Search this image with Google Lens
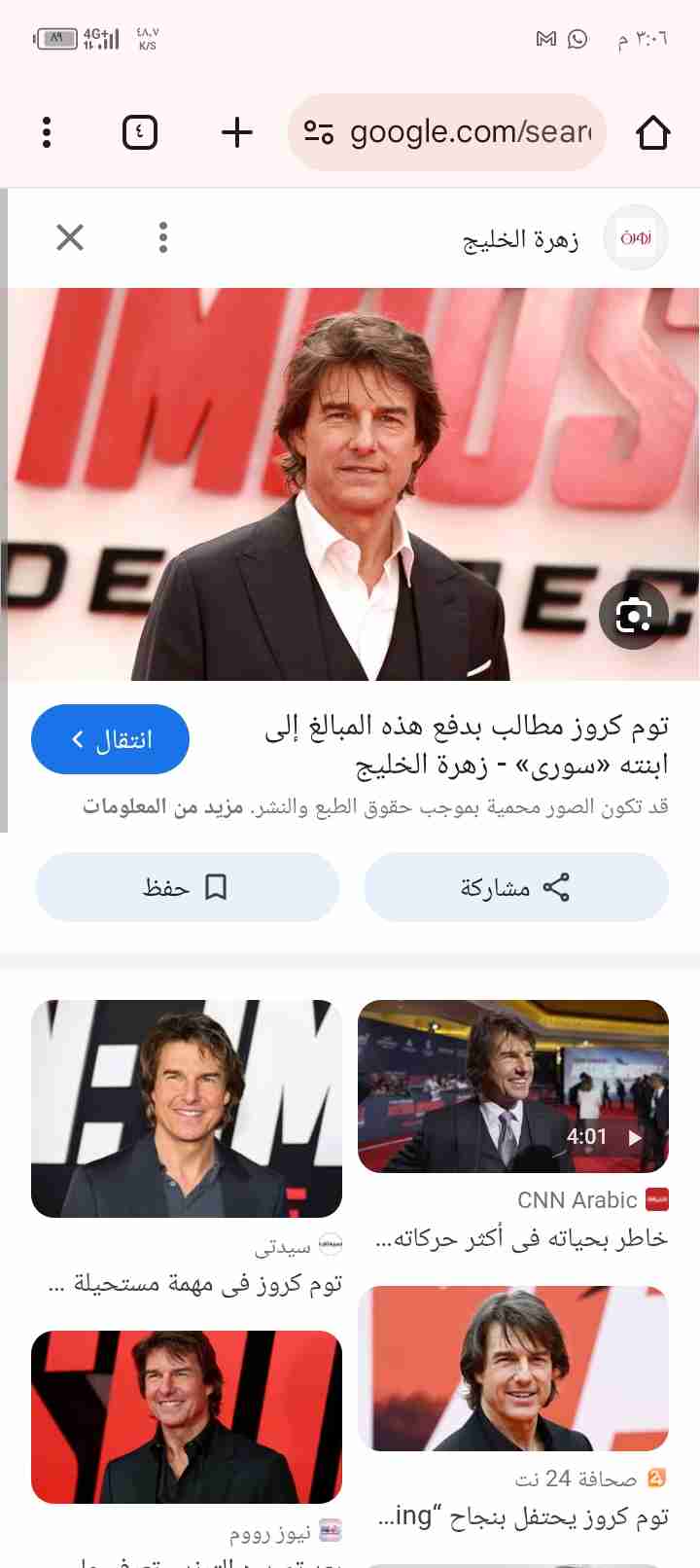700x1568 pixels. click(633, 615)
